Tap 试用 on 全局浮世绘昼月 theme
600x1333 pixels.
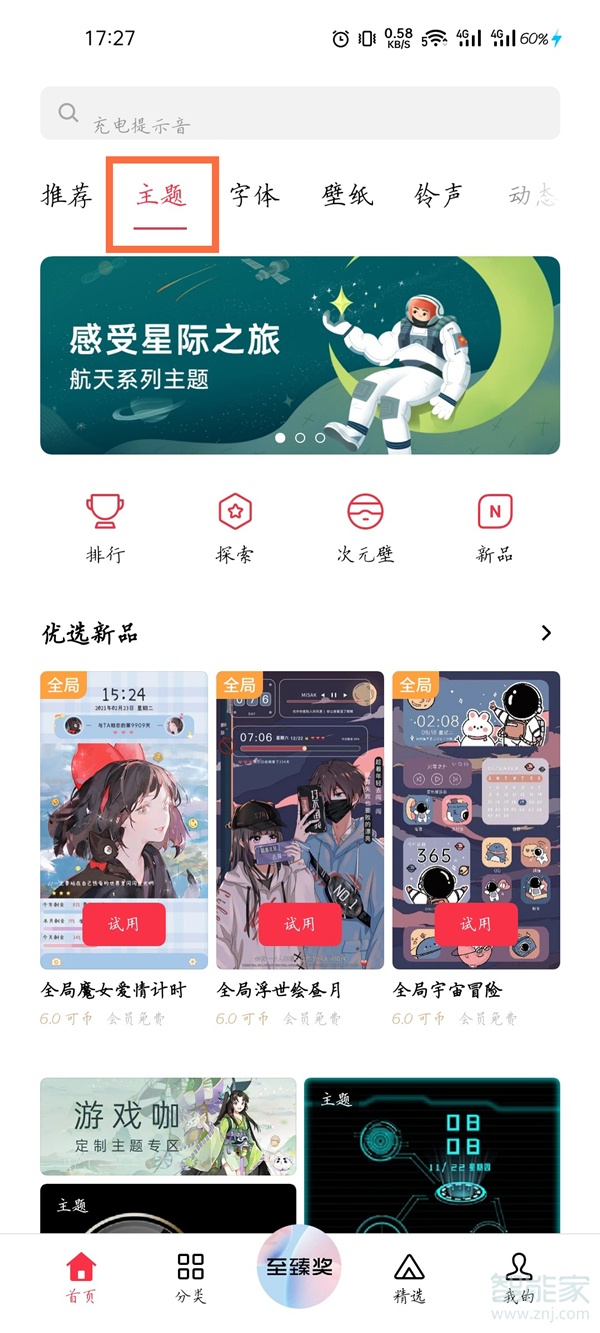[x=299, y=924]
